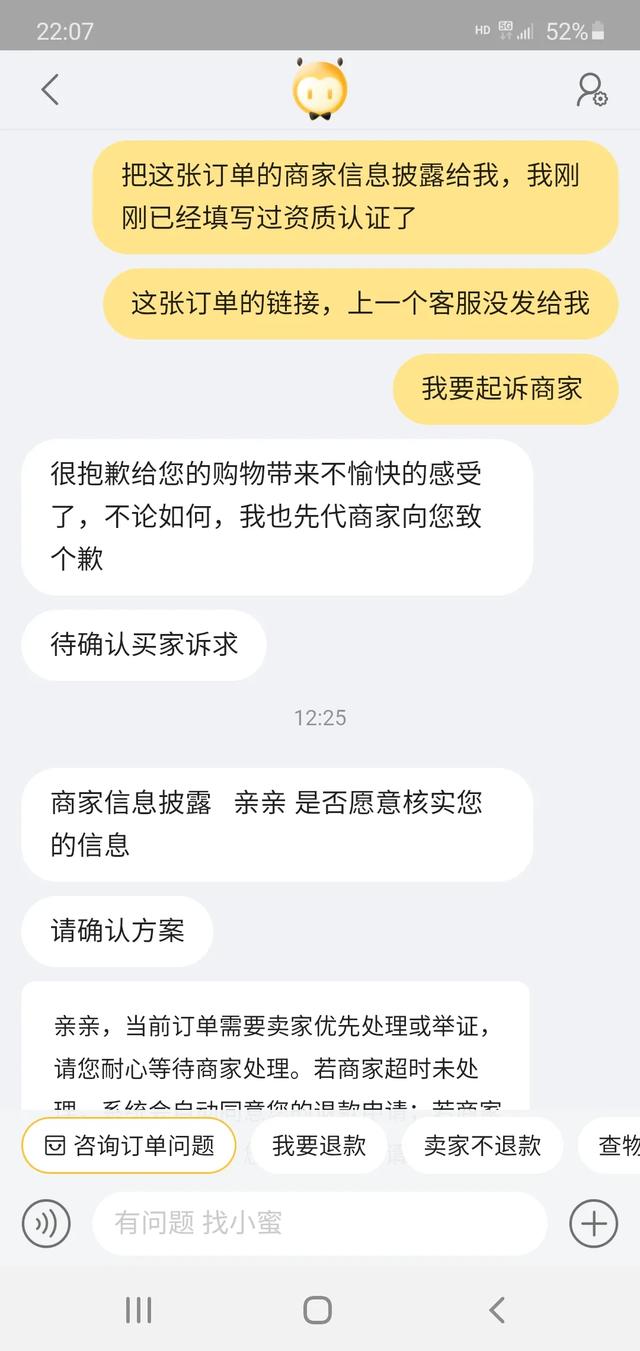
Task: Select the 我要退款 quick reply
Action: [319, 1145]
